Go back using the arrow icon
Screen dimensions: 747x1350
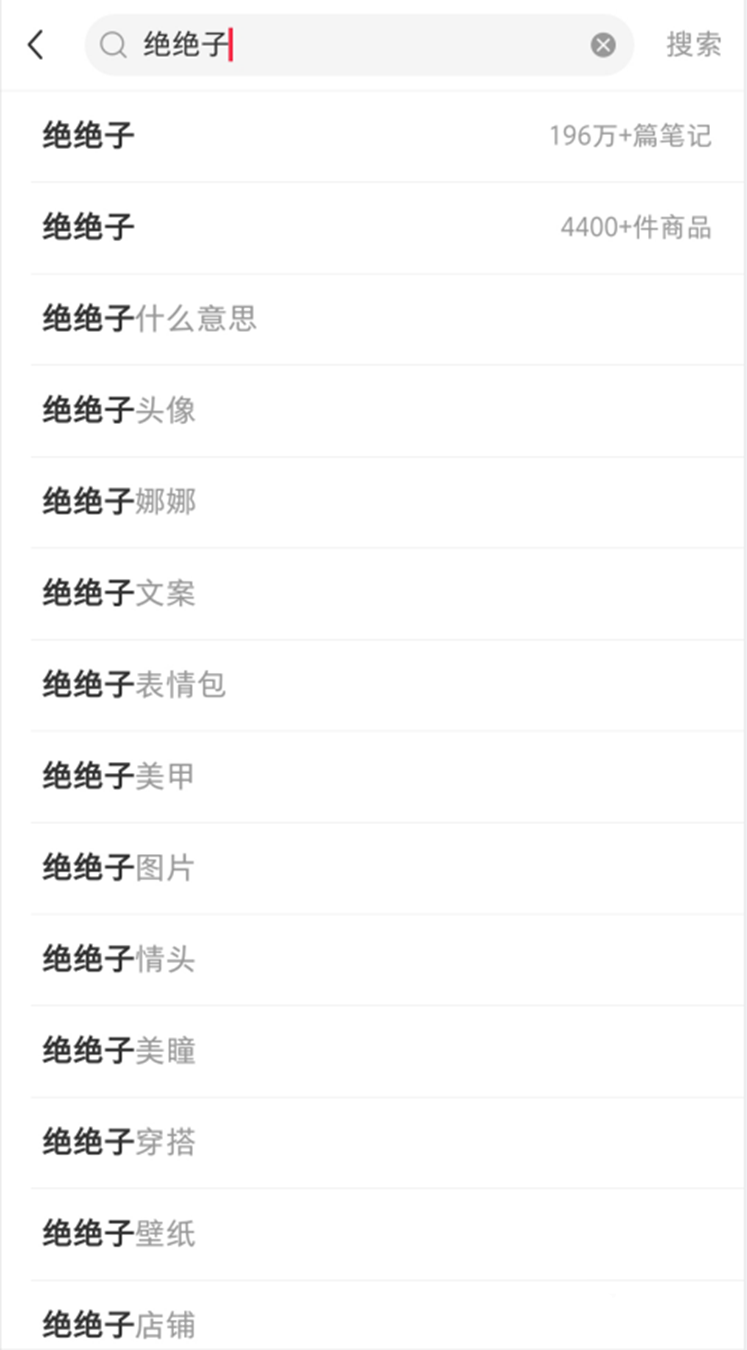(x=36, y=45)
